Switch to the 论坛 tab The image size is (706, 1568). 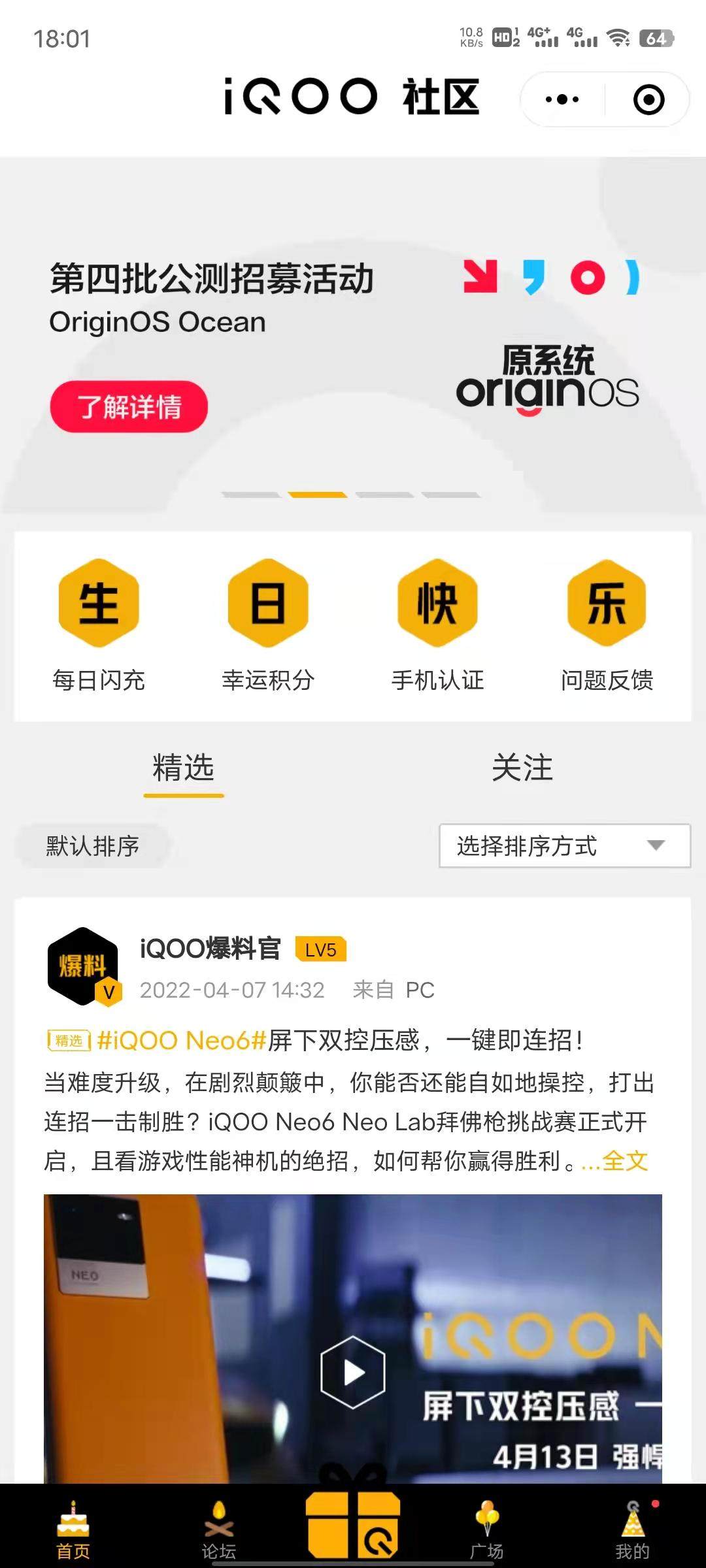(x=218, y=1530)
